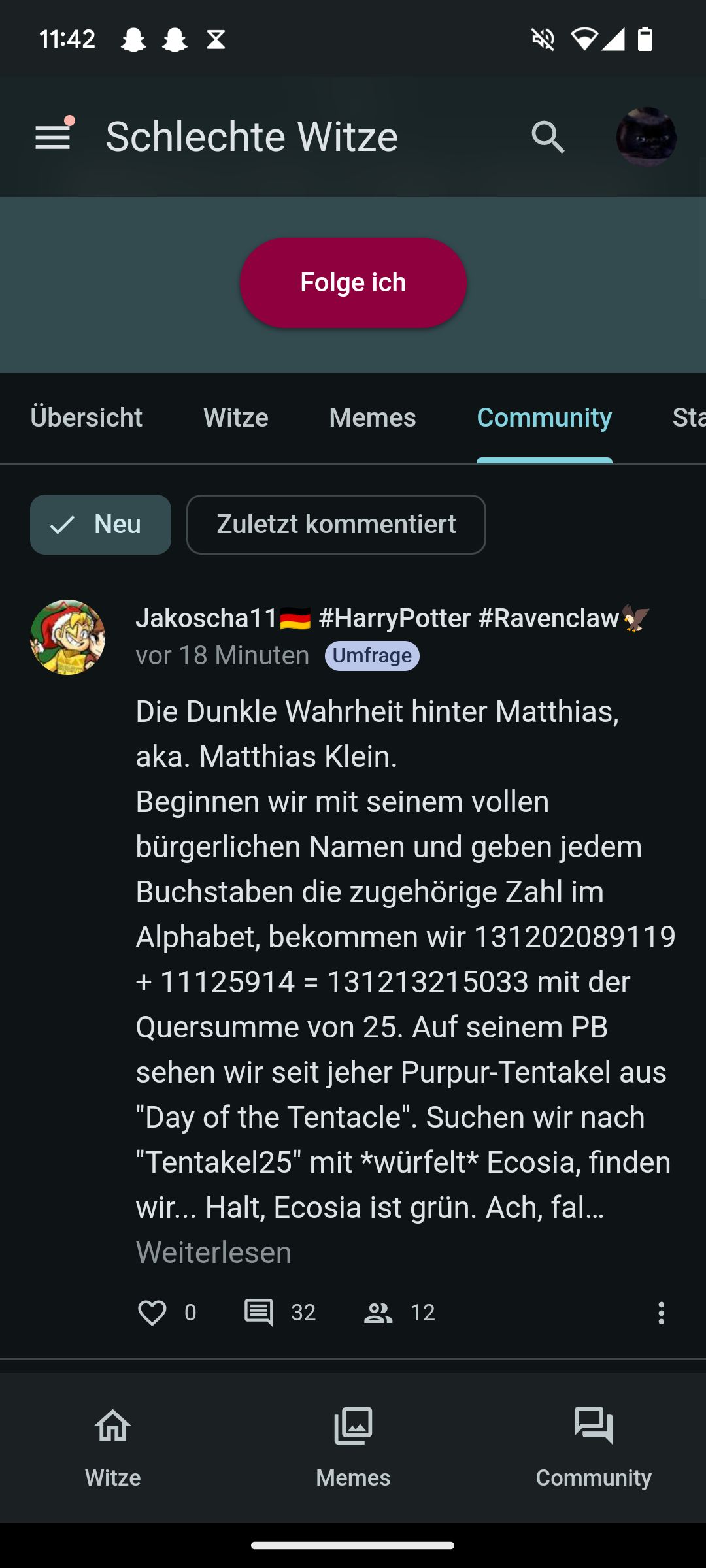Viewport: 706px width, 1568px height.
Task: Open comments on Jakoscha11's post
Action: (x=260, y=1313)
